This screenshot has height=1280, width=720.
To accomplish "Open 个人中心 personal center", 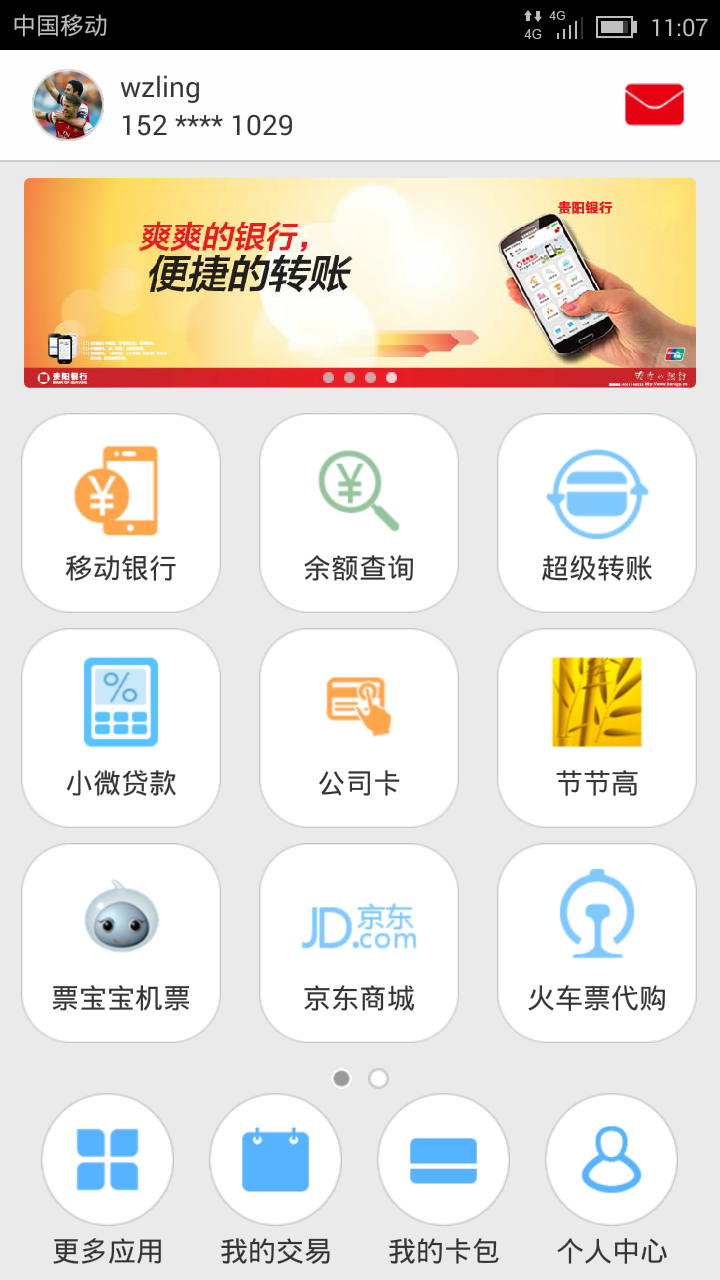I will tap(611, 1180).
